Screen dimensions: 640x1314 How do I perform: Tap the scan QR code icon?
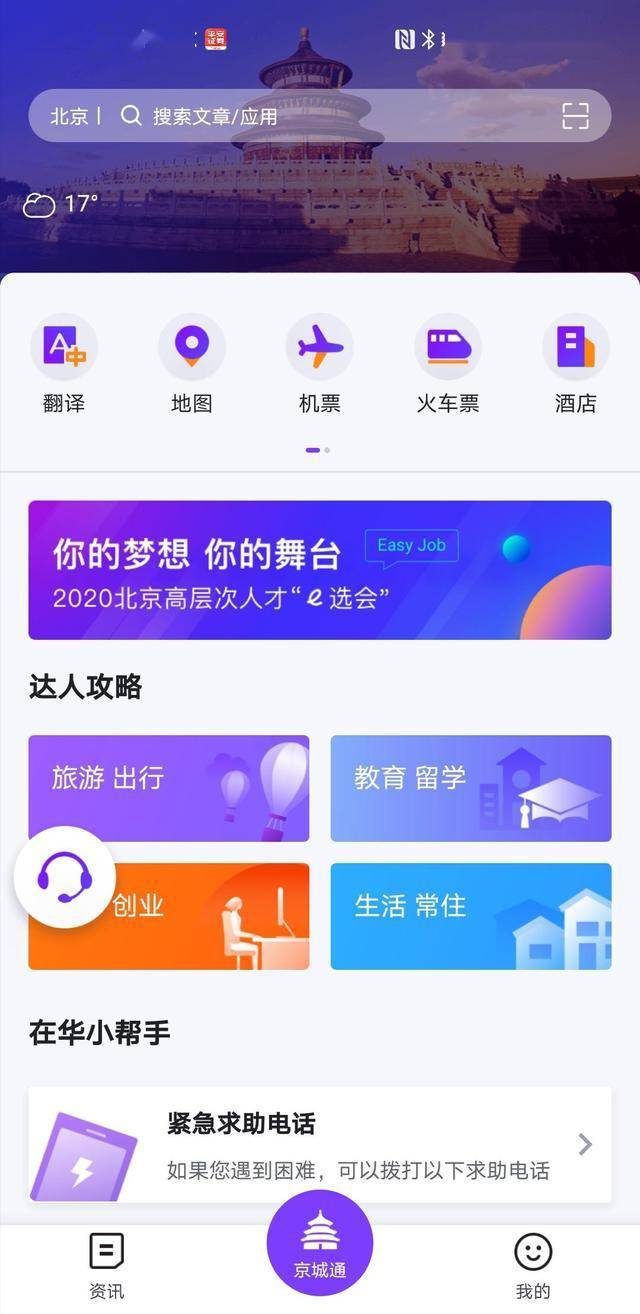pyautogui.click(x=575, y=116)
